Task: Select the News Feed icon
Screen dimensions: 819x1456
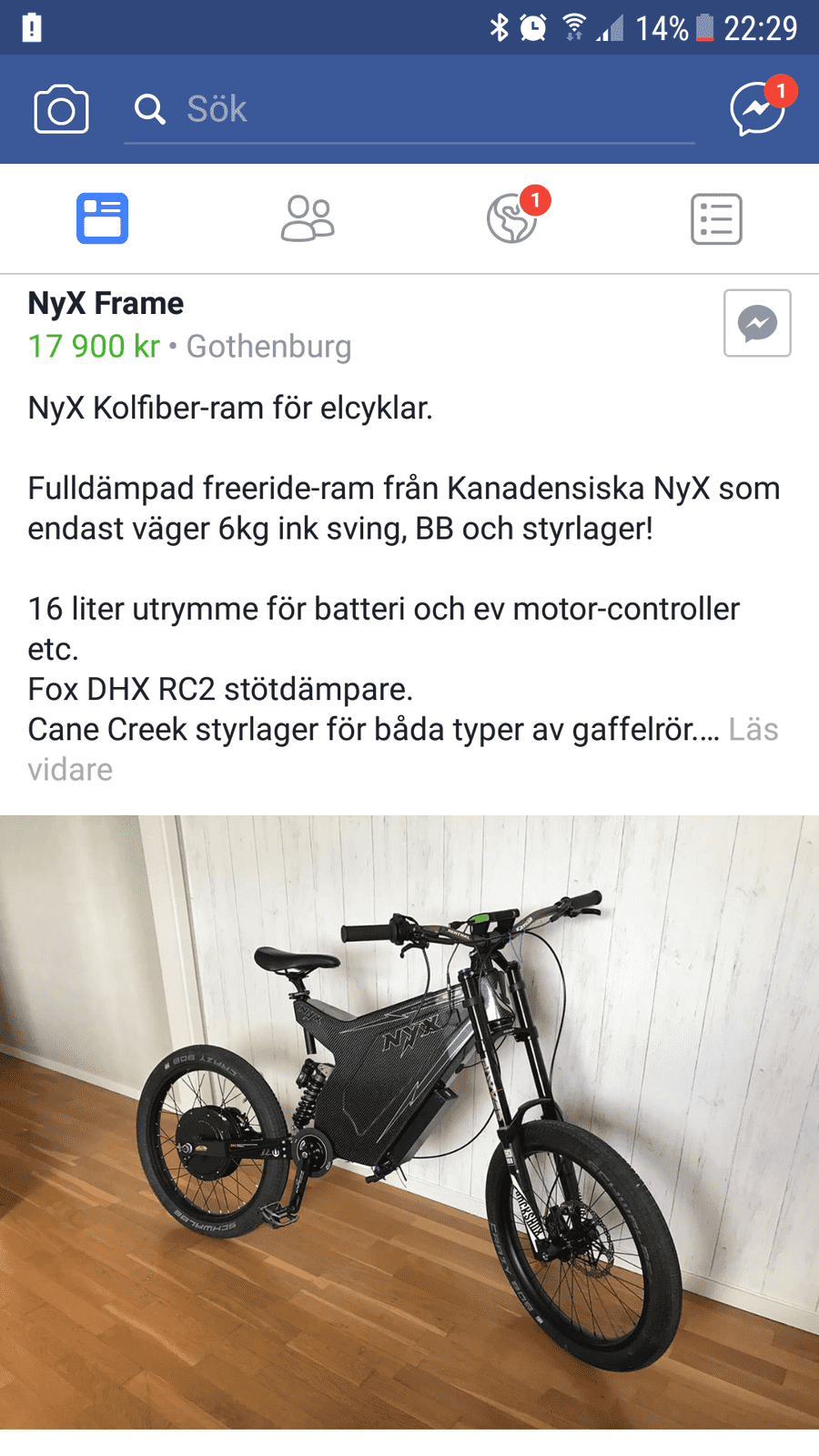Action: point(102,218)
